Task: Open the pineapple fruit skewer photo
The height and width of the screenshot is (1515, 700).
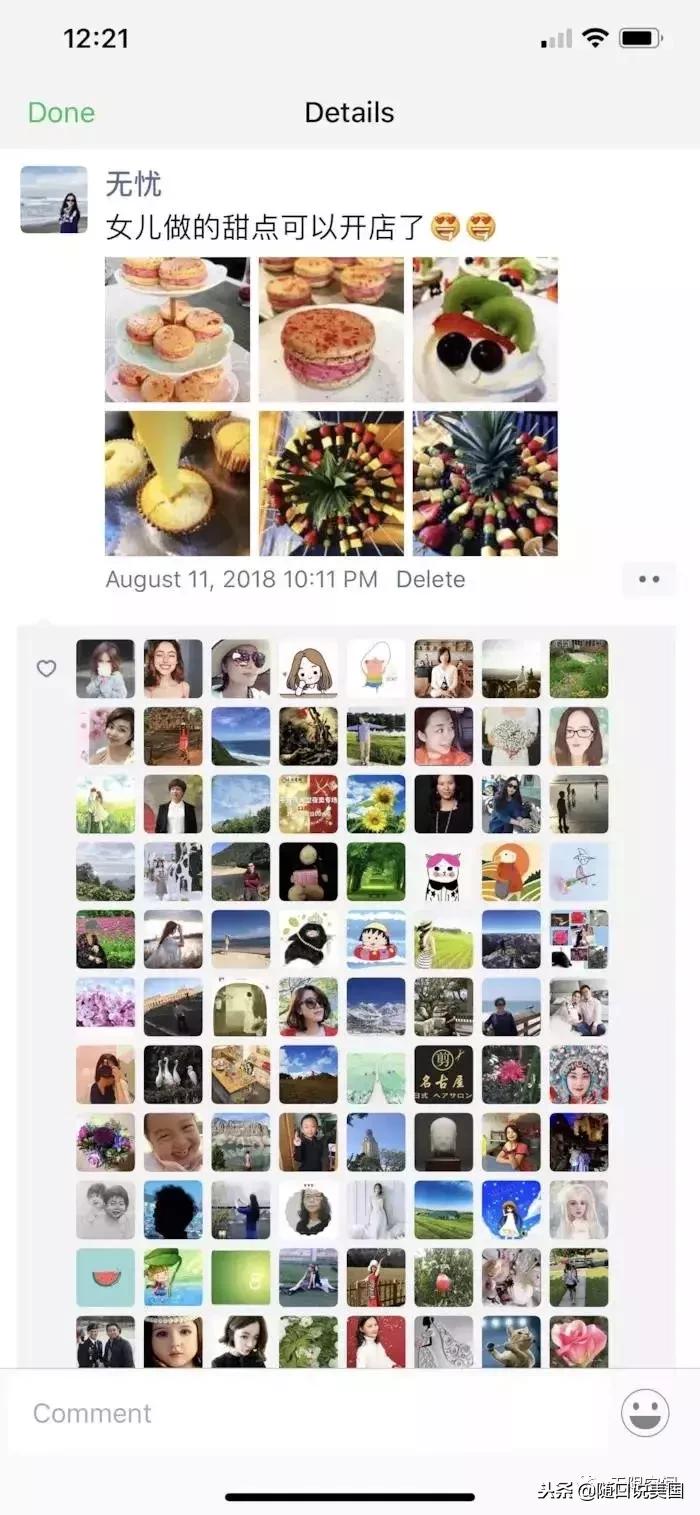Action: 485,483
